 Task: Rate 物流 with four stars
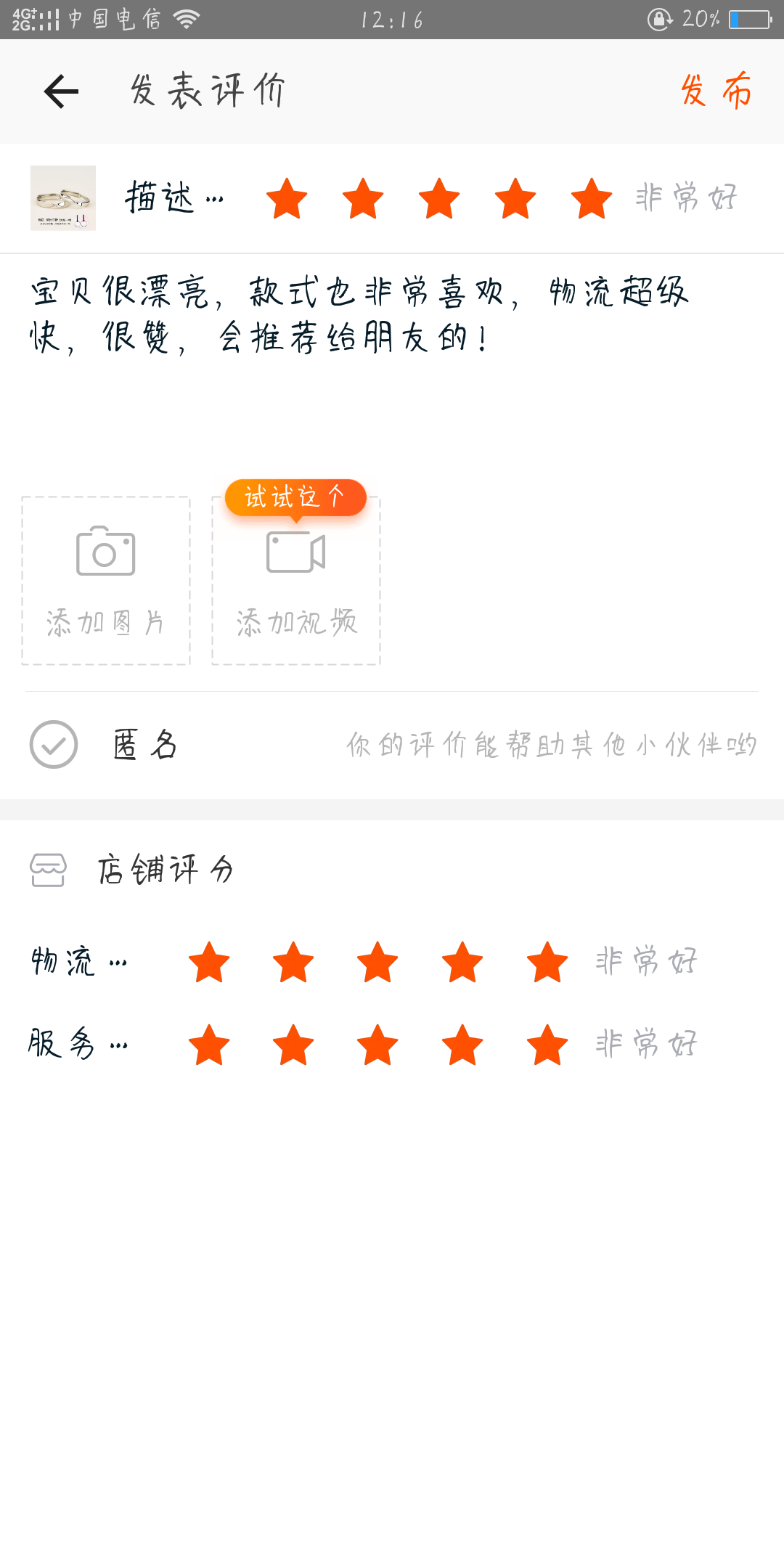462,963
